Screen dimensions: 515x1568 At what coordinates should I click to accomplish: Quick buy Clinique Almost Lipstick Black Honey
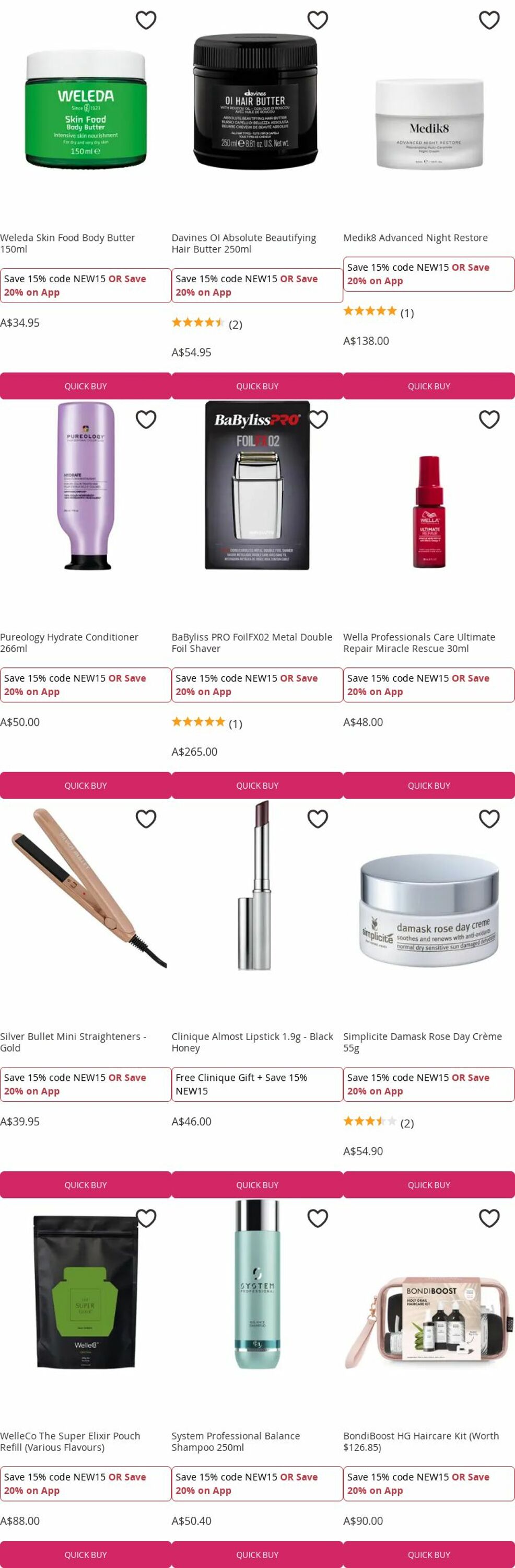(x=257, y=1184)
